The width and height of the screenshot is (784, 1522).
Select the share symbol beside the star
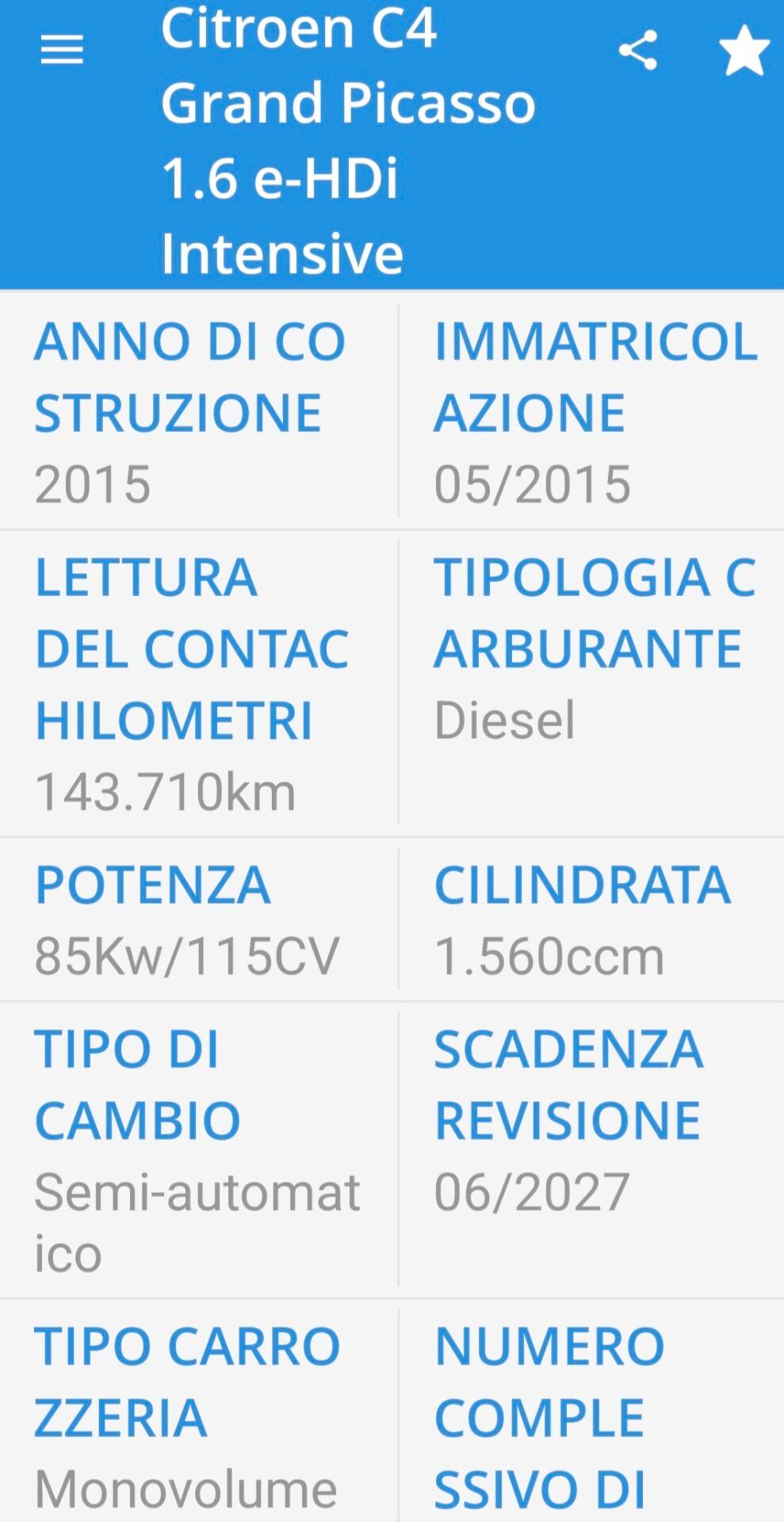(x=638, y=49)
